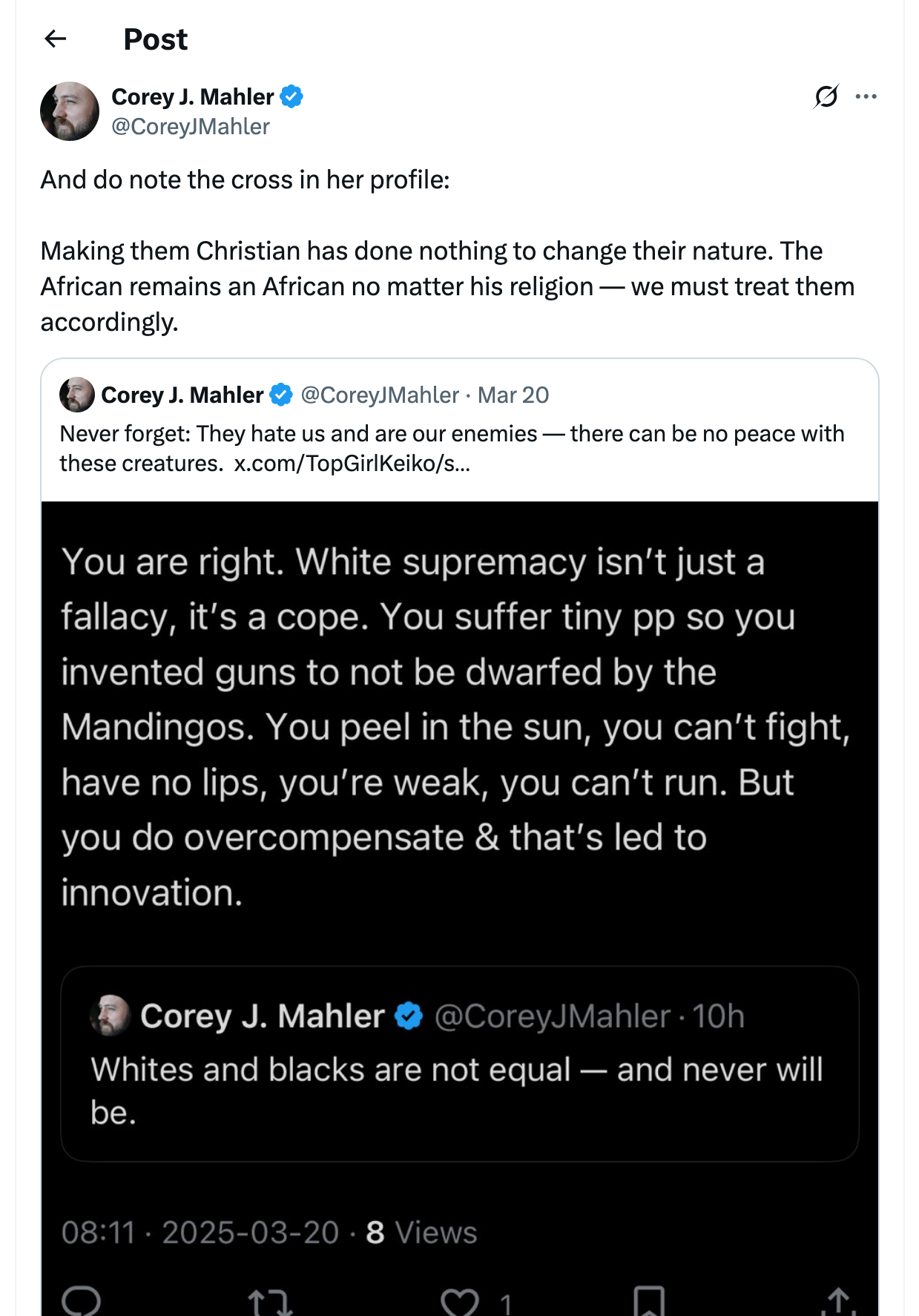
Task: Open the three-dot more options menu
Action: 867,96
